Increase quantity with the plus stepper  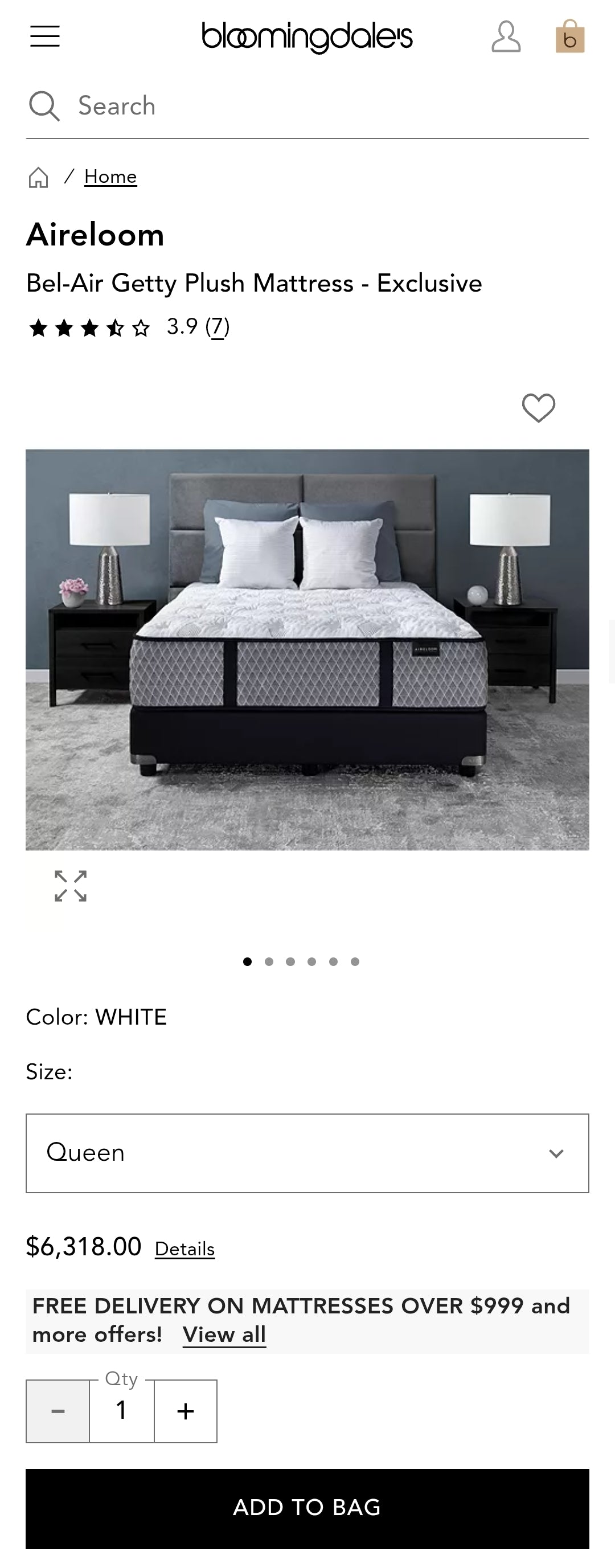185,1410
